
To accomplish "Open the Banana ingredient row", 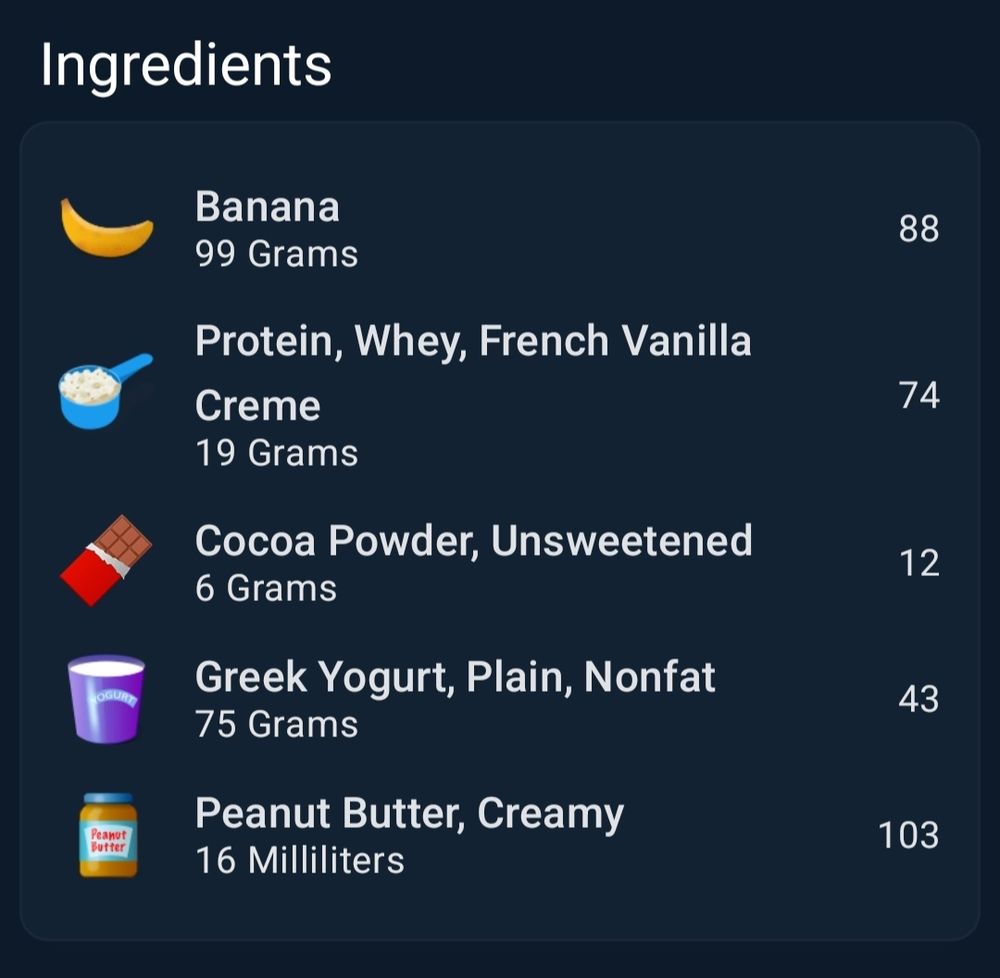I will tap(500, 229).
